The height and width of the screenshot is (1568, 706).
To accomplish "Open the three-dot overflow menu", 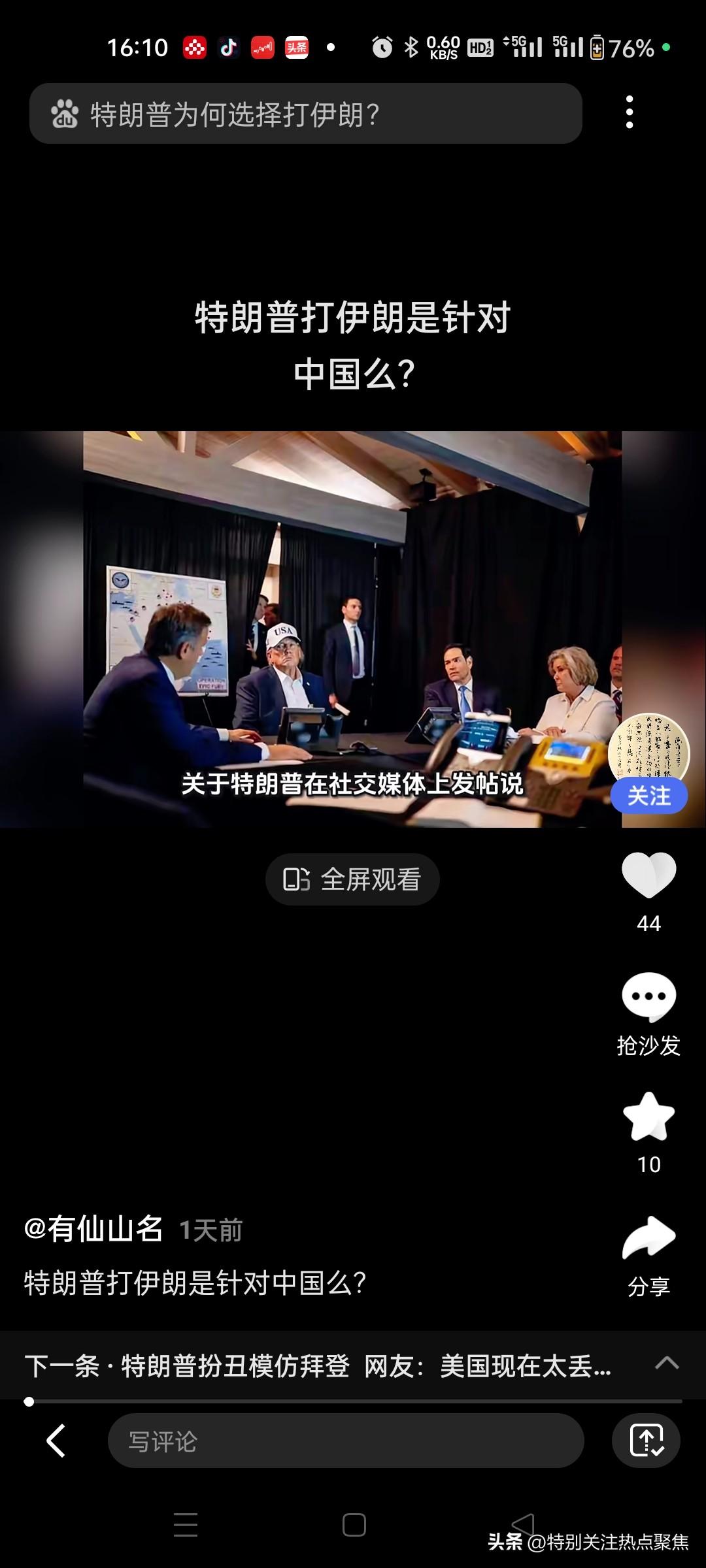I will tap(630, 111).
